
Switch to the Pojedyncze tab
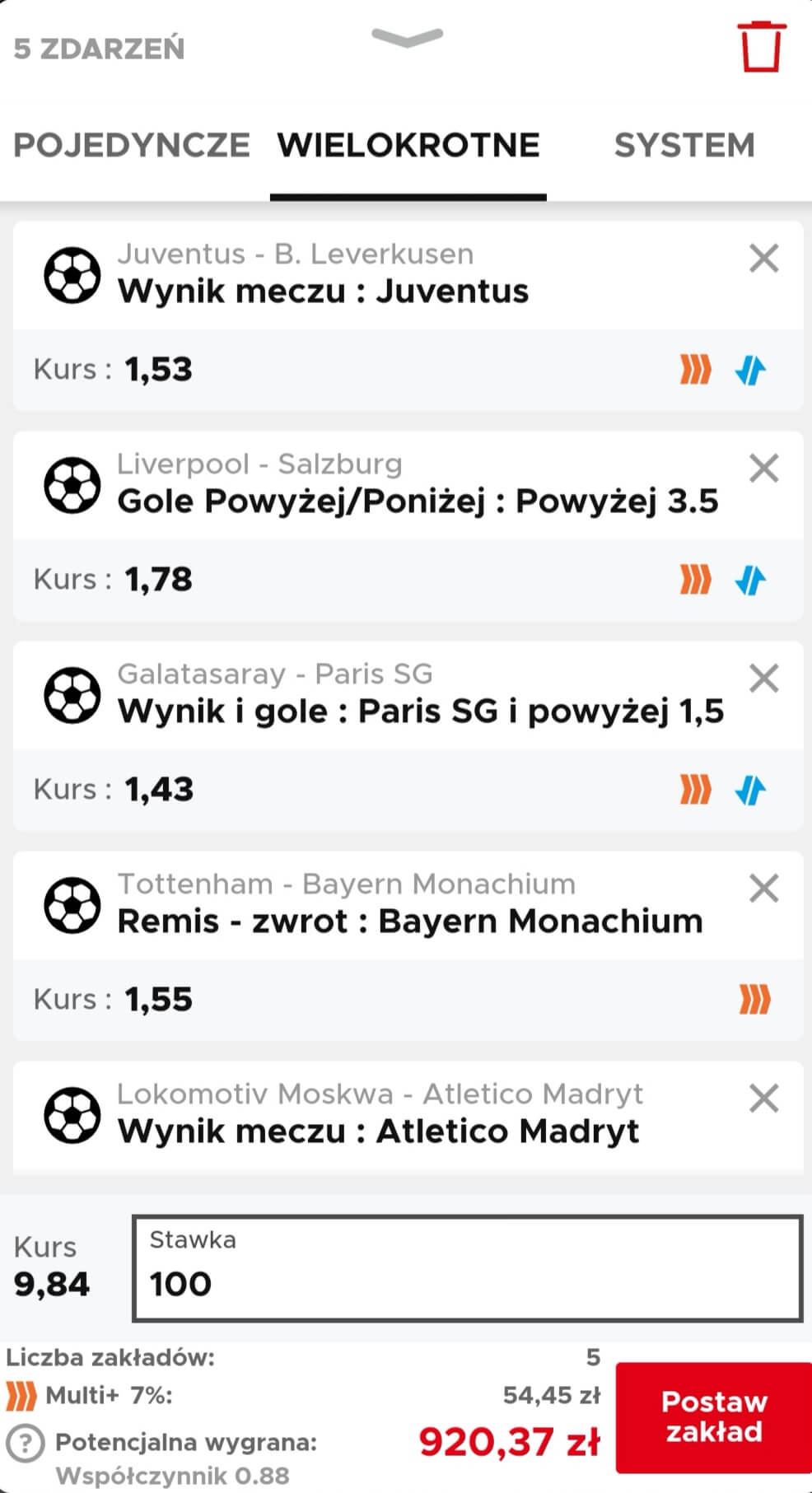click(132, 146)
